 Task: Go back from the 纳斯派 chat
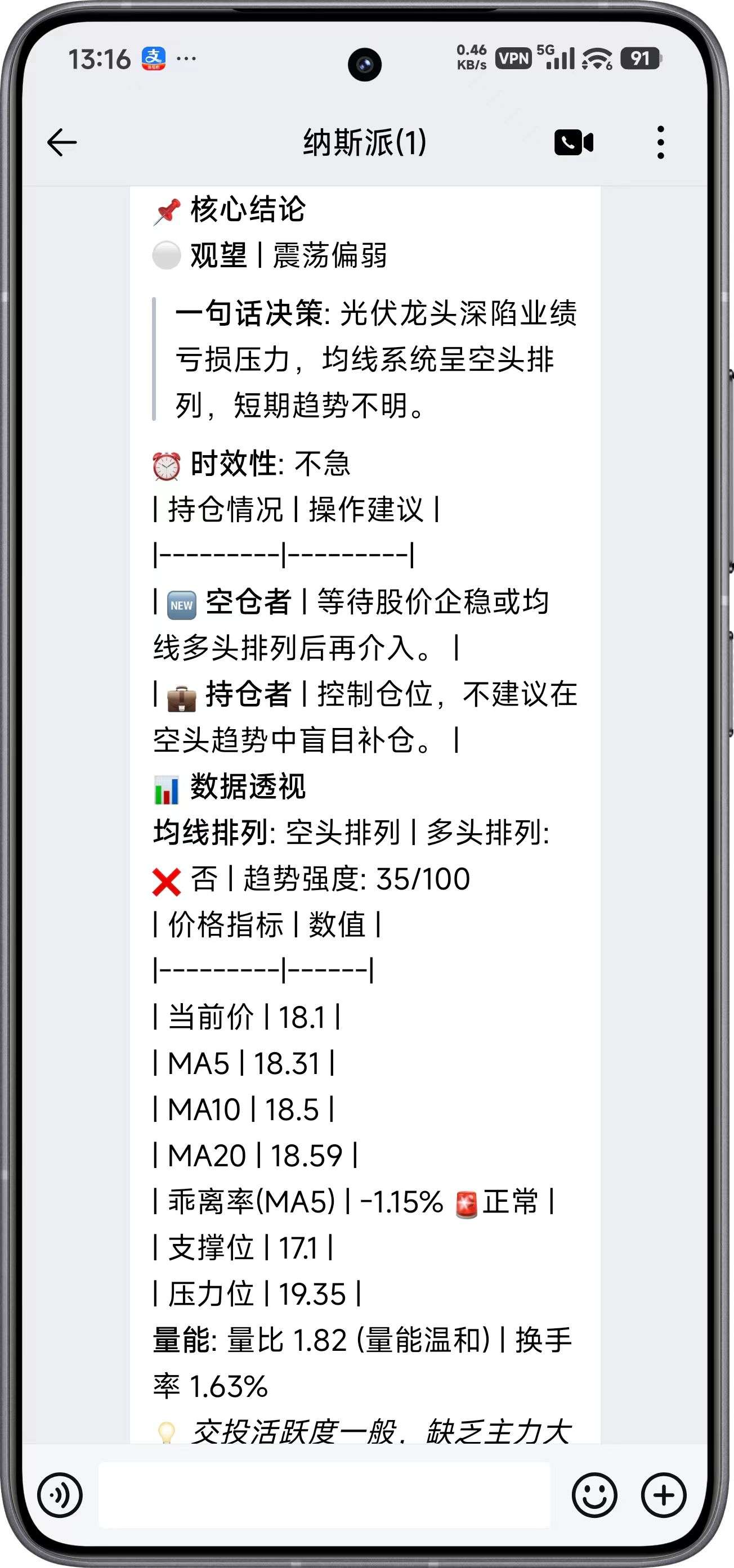pyautogui.click(x=62, y=143)
